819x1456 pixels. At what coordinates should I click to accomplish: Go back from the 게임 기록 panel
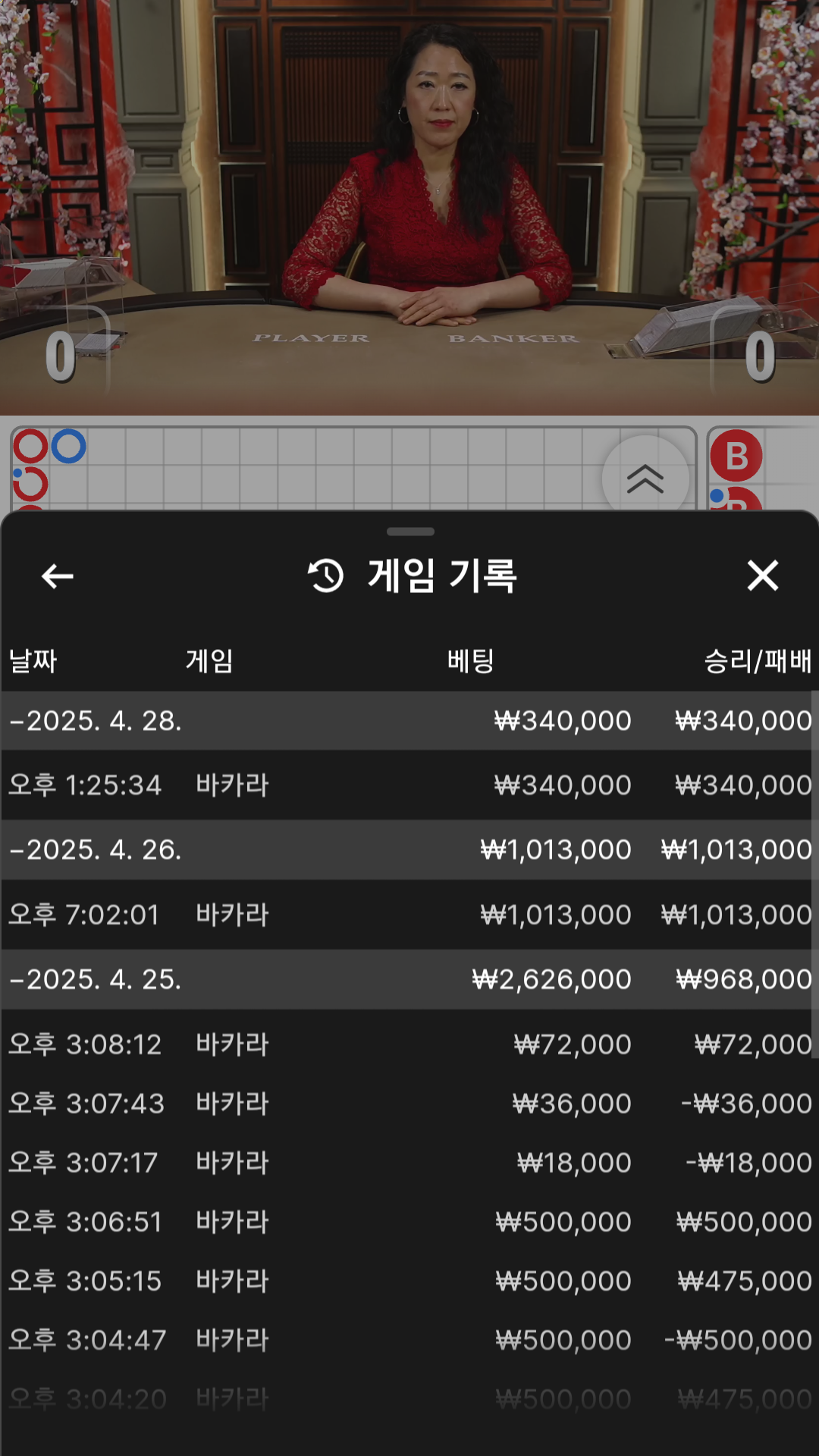pyautogui.click(x=57, y=576)
